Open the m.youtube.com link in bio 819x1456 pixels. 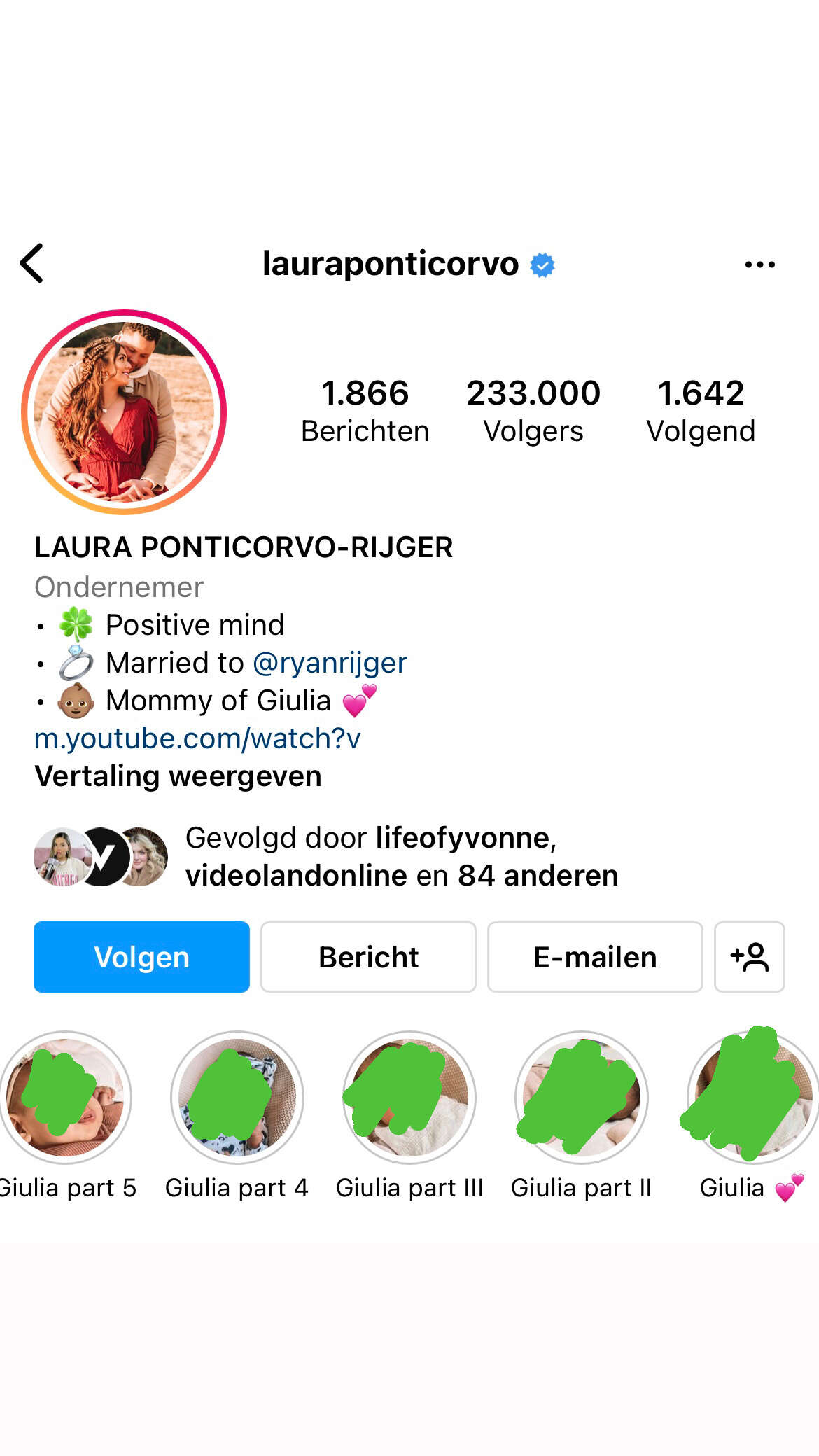click(x=197, y=738)
